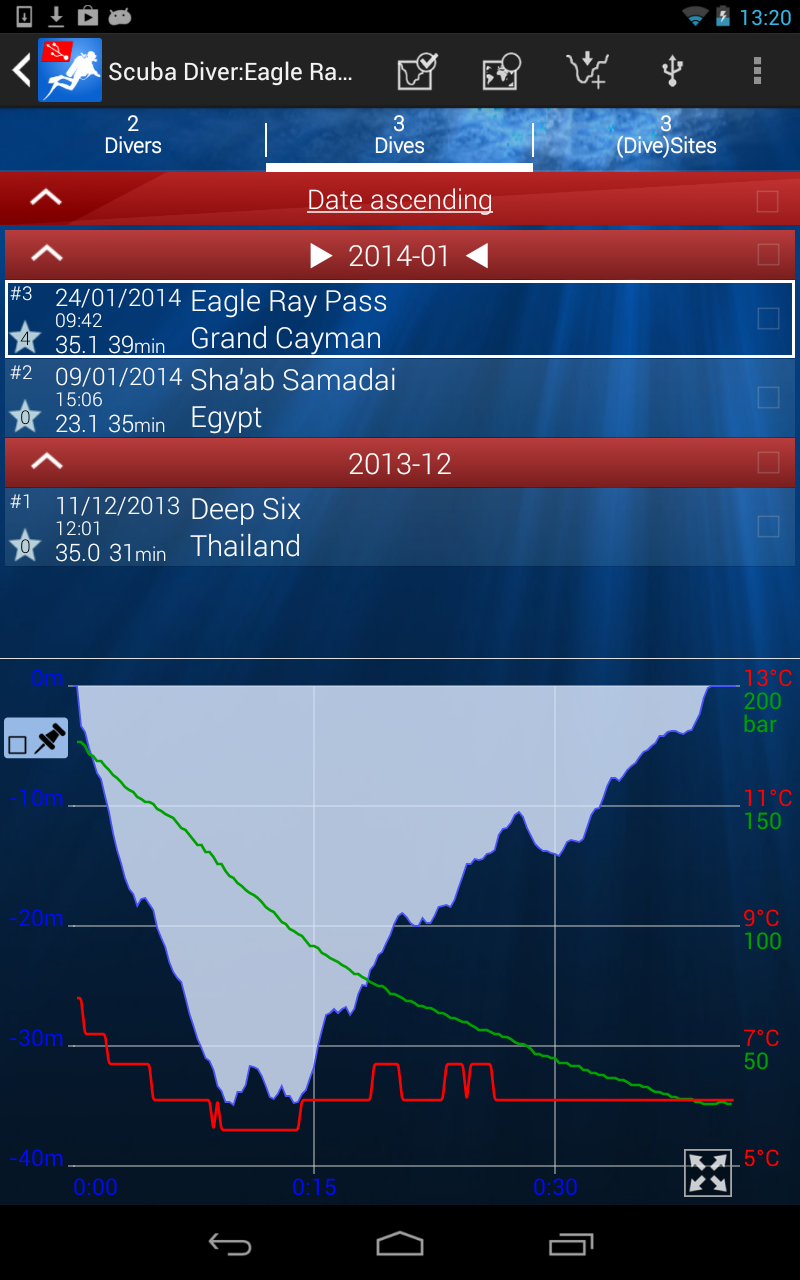Open the checklist icon in the toolbar

click(x=417, y=71)
